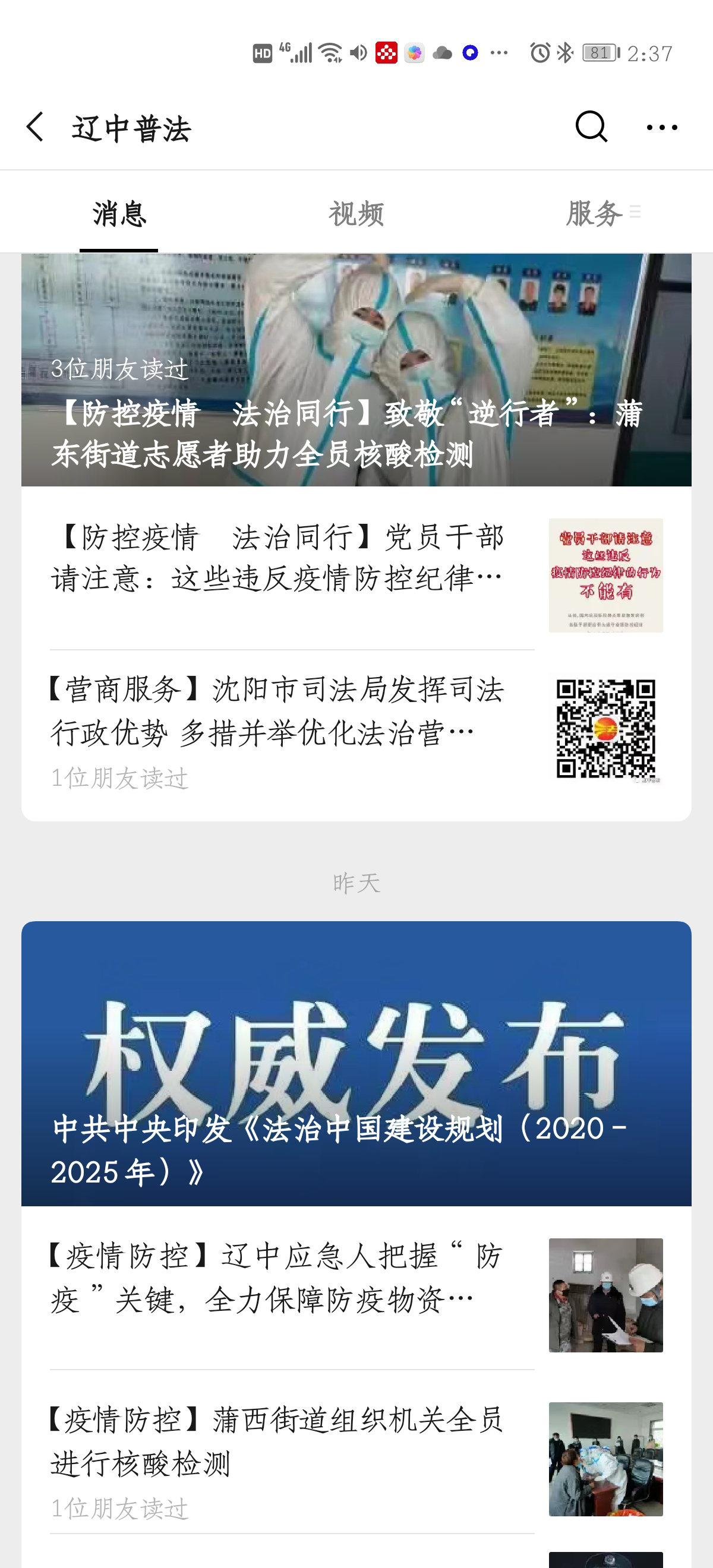This screenshot has height=1568, width=713.
Task: Open the three-dot overflow menu
Action: (x=661, y=127)
